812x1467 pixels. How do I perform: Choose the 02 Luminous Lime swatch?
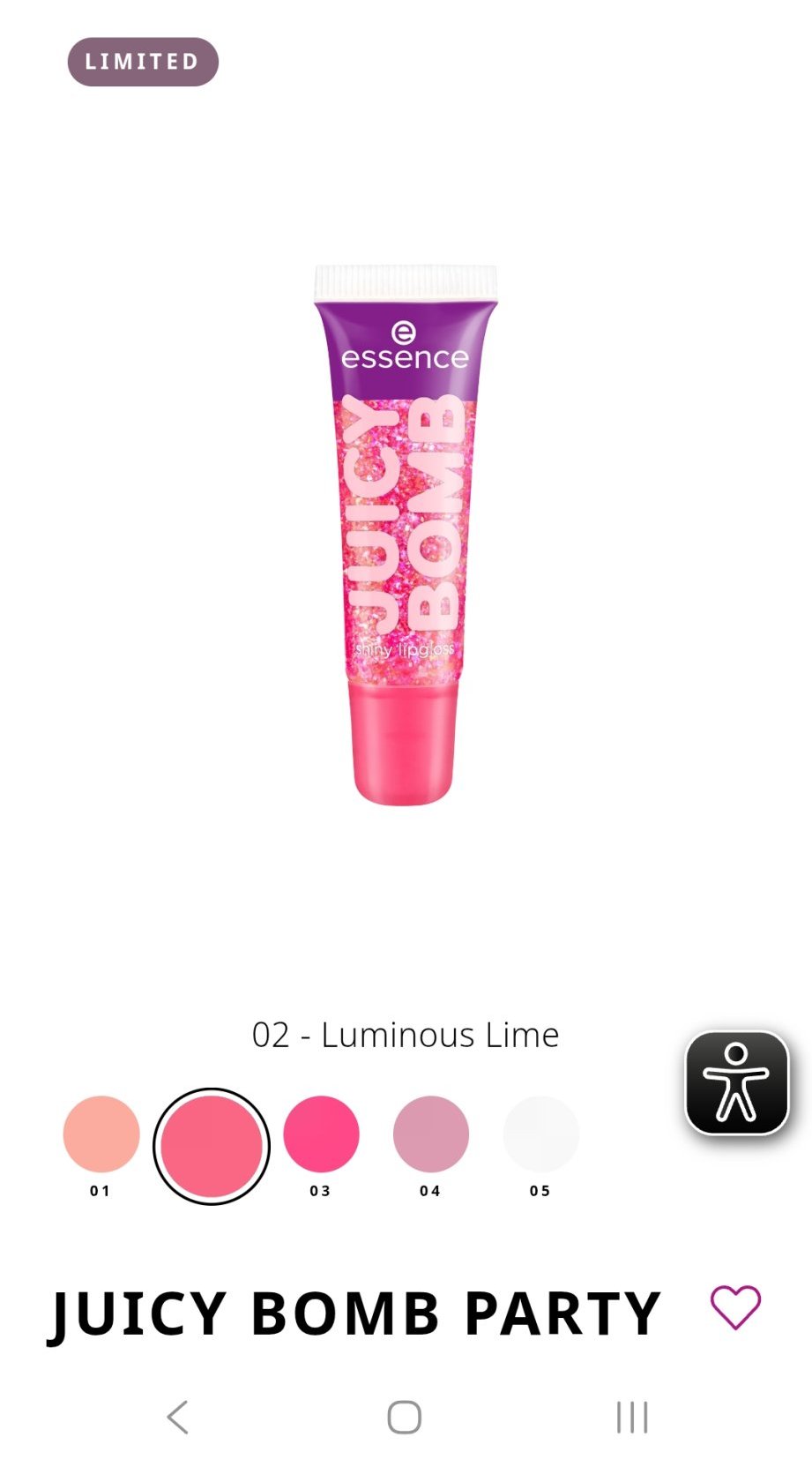(x=212, y=1146)
